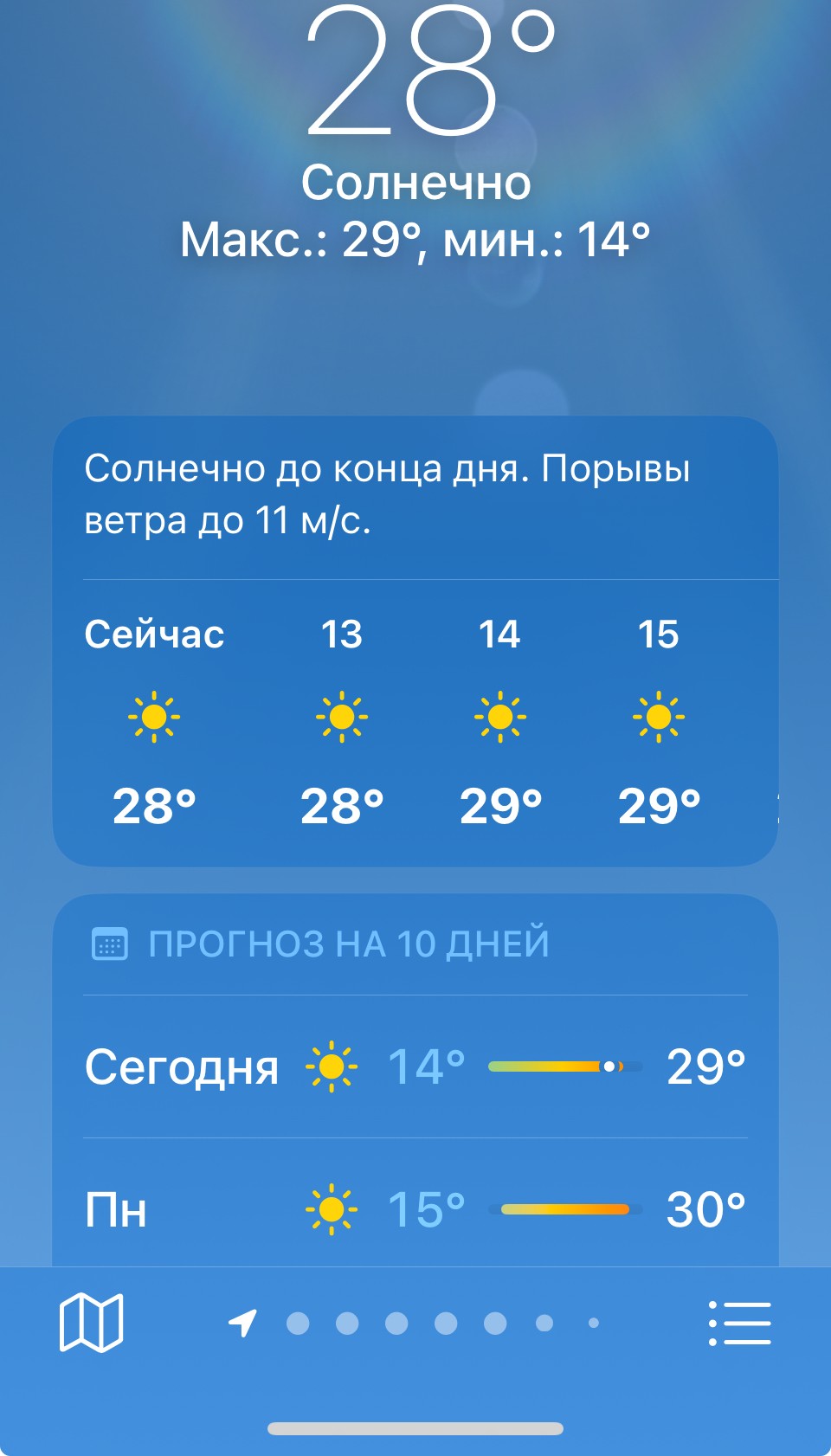Open the city list
This screenshot has width=831, height=1456.
pos(739,1323)
